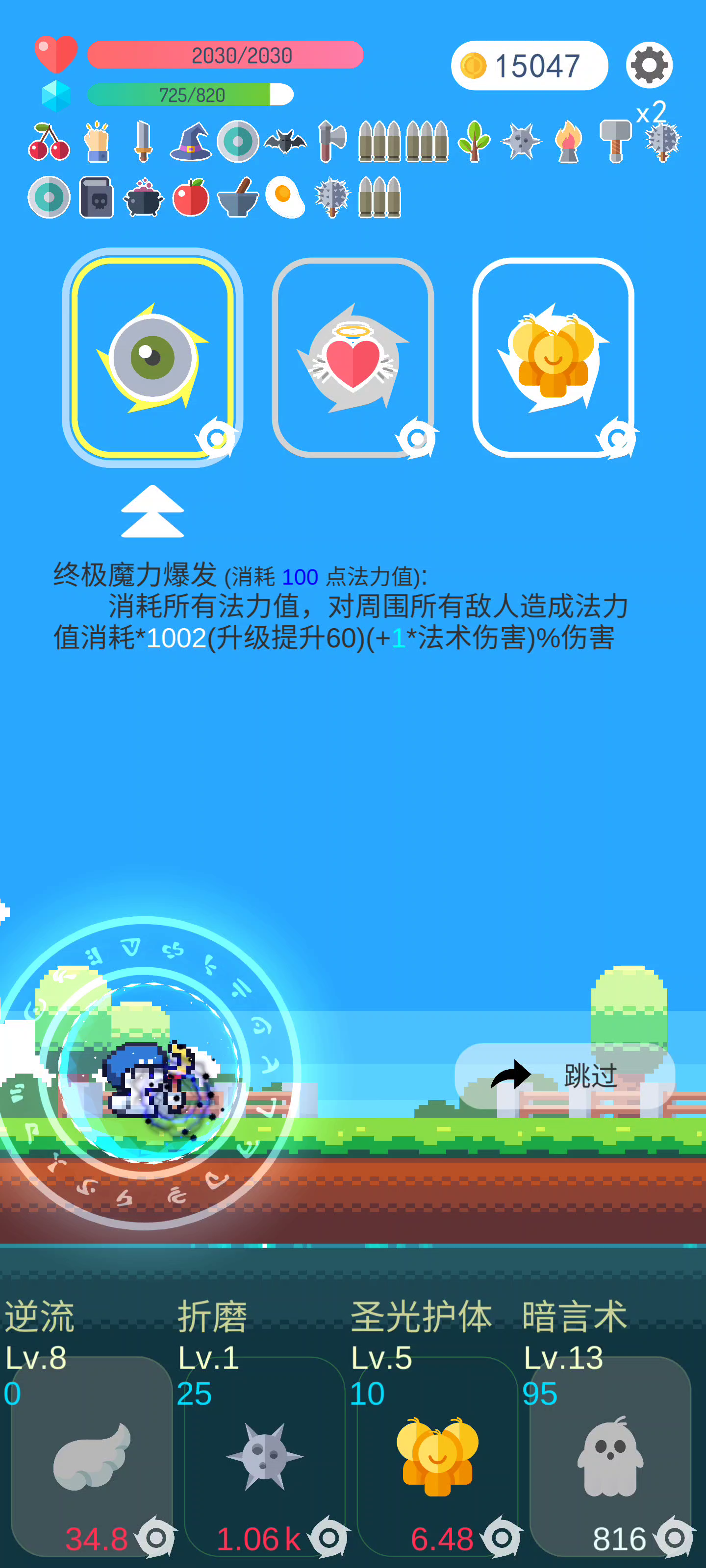Tap the hammer item icon
The height and width of the screenshot is (1568, 706).
[x=615, y=142]
